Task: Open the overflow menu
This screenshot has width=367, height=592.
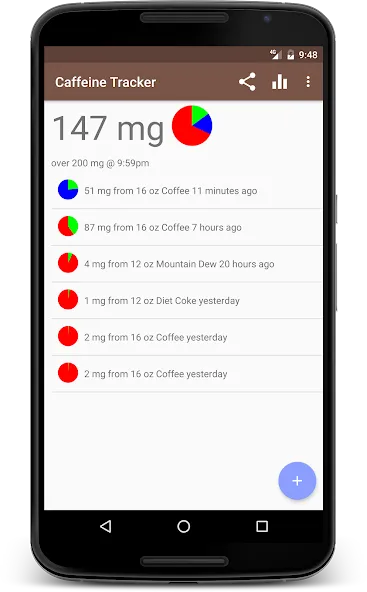Action: click(x=308, y=82)
